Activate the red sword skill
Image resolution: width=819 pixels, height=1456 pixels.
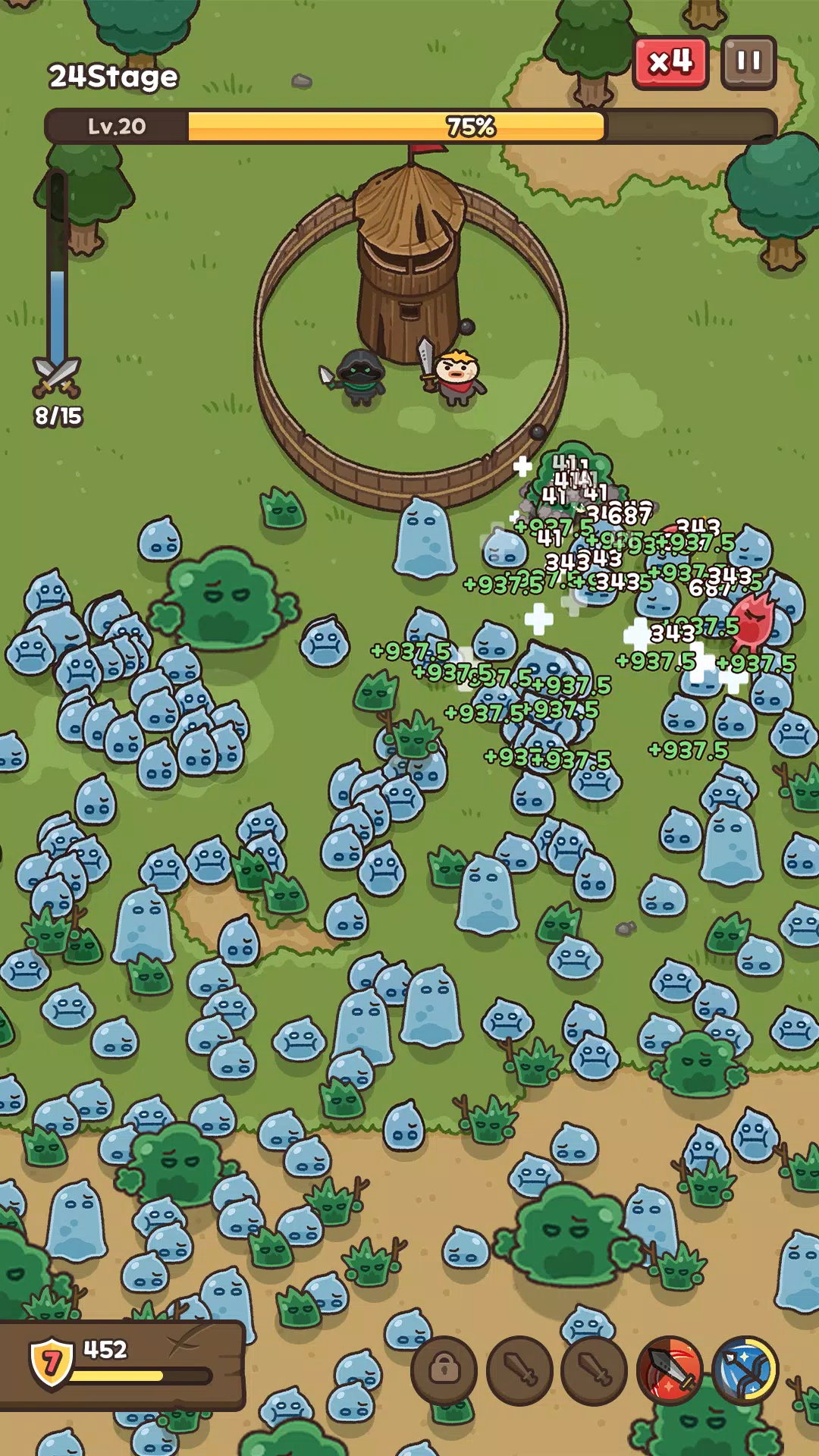(670, 1370)
